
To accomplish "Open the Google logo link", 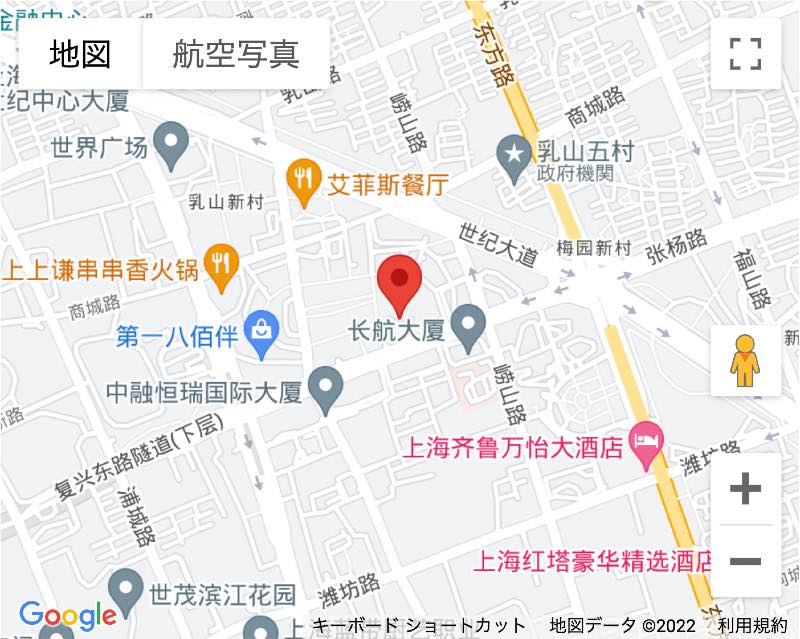I will (x=67, y=615).
